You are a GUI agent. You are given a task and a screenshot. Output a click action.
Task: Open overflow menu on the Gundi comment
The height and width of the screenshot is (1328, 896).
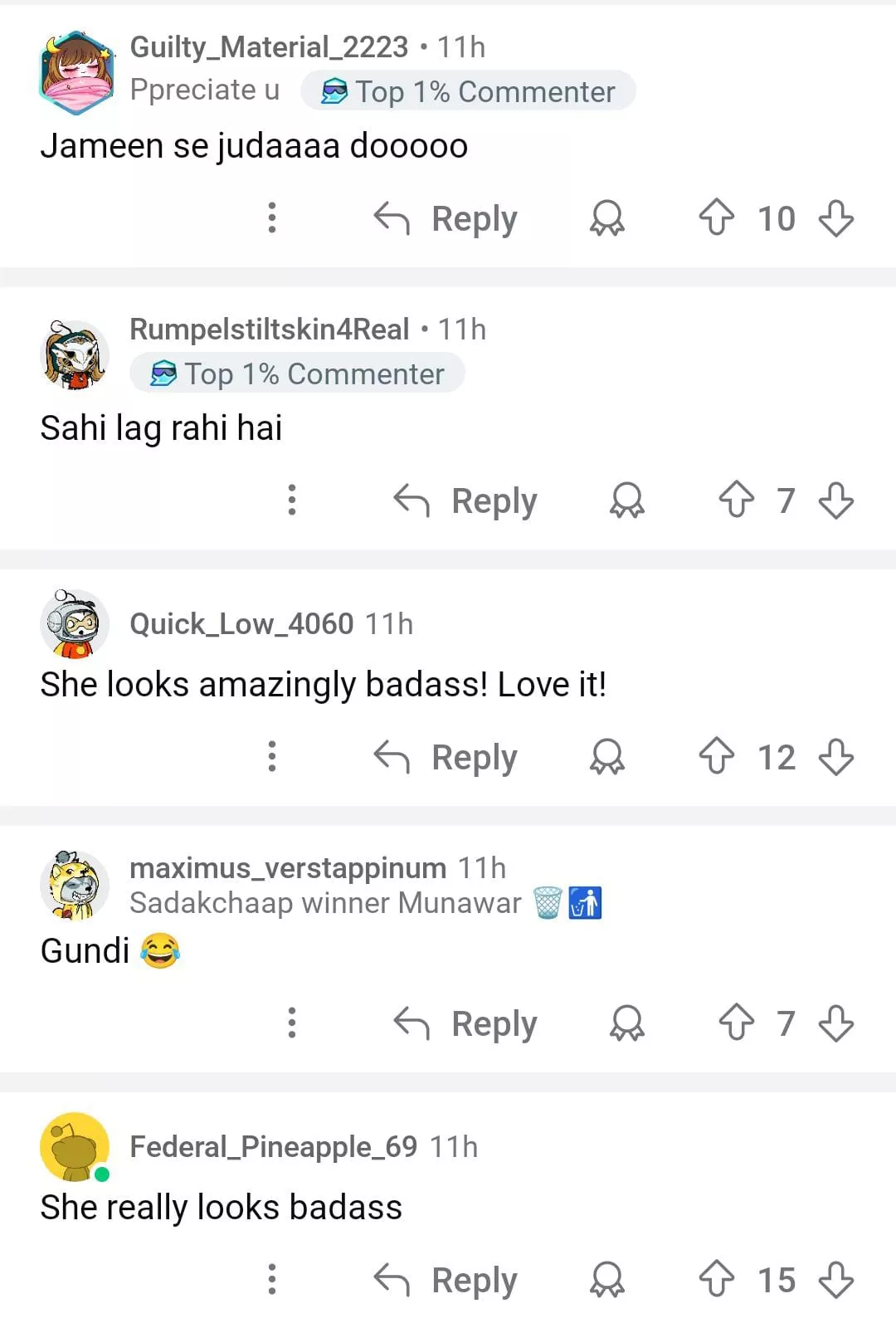[292, 1023]
